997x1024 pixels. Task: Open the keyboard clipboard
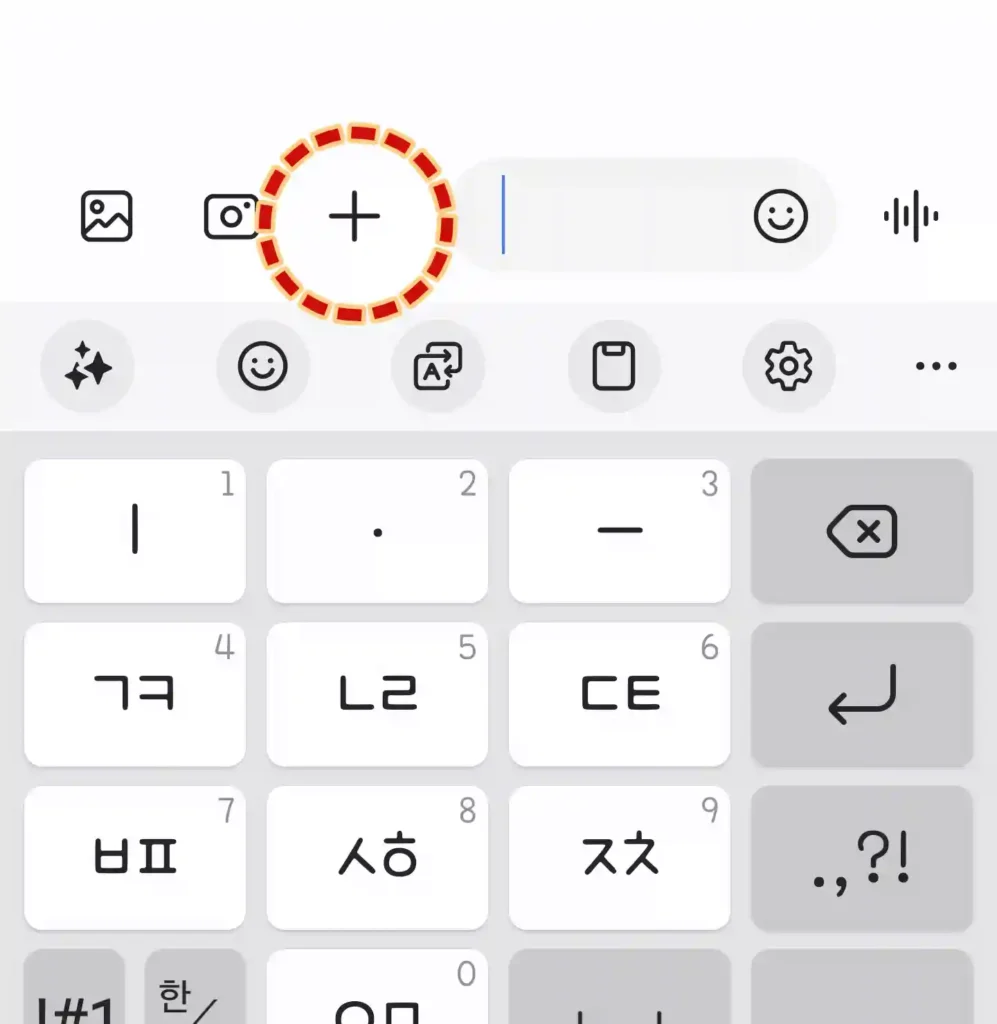[614, 367]
